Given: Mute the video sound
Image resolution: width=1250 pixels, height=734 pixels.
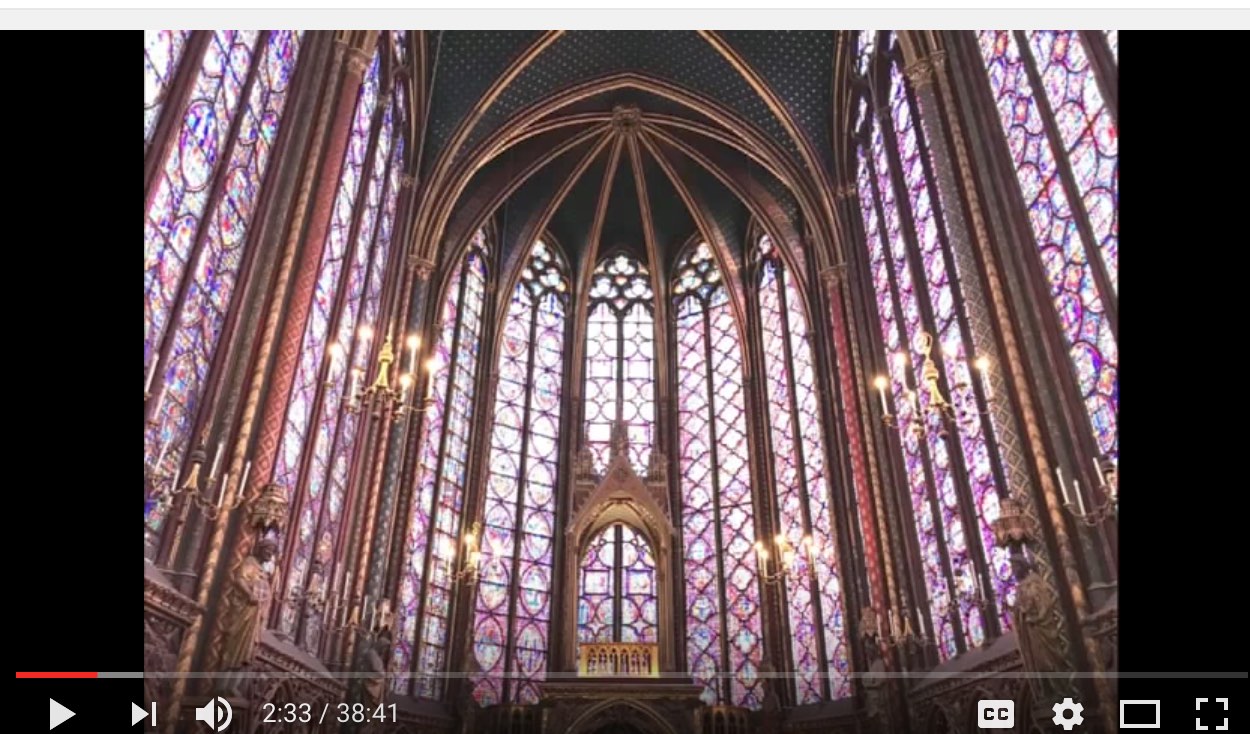Looking at the screenshot, I should click(213, 713).
